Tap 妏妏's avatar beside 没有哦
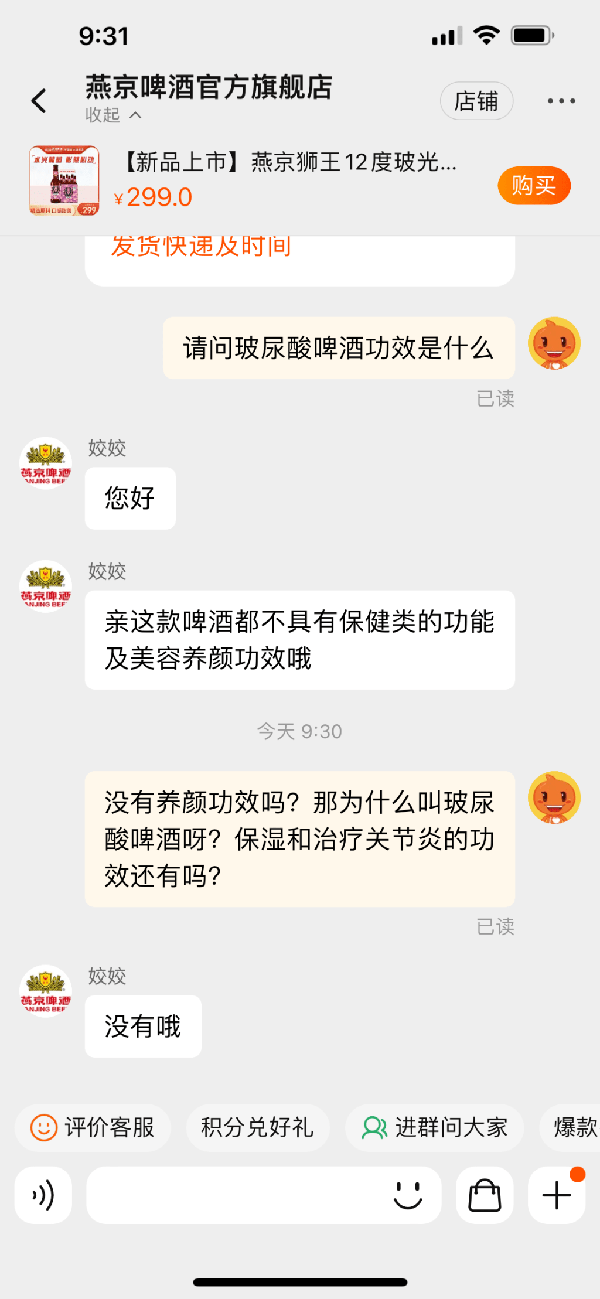 [46, 991]
